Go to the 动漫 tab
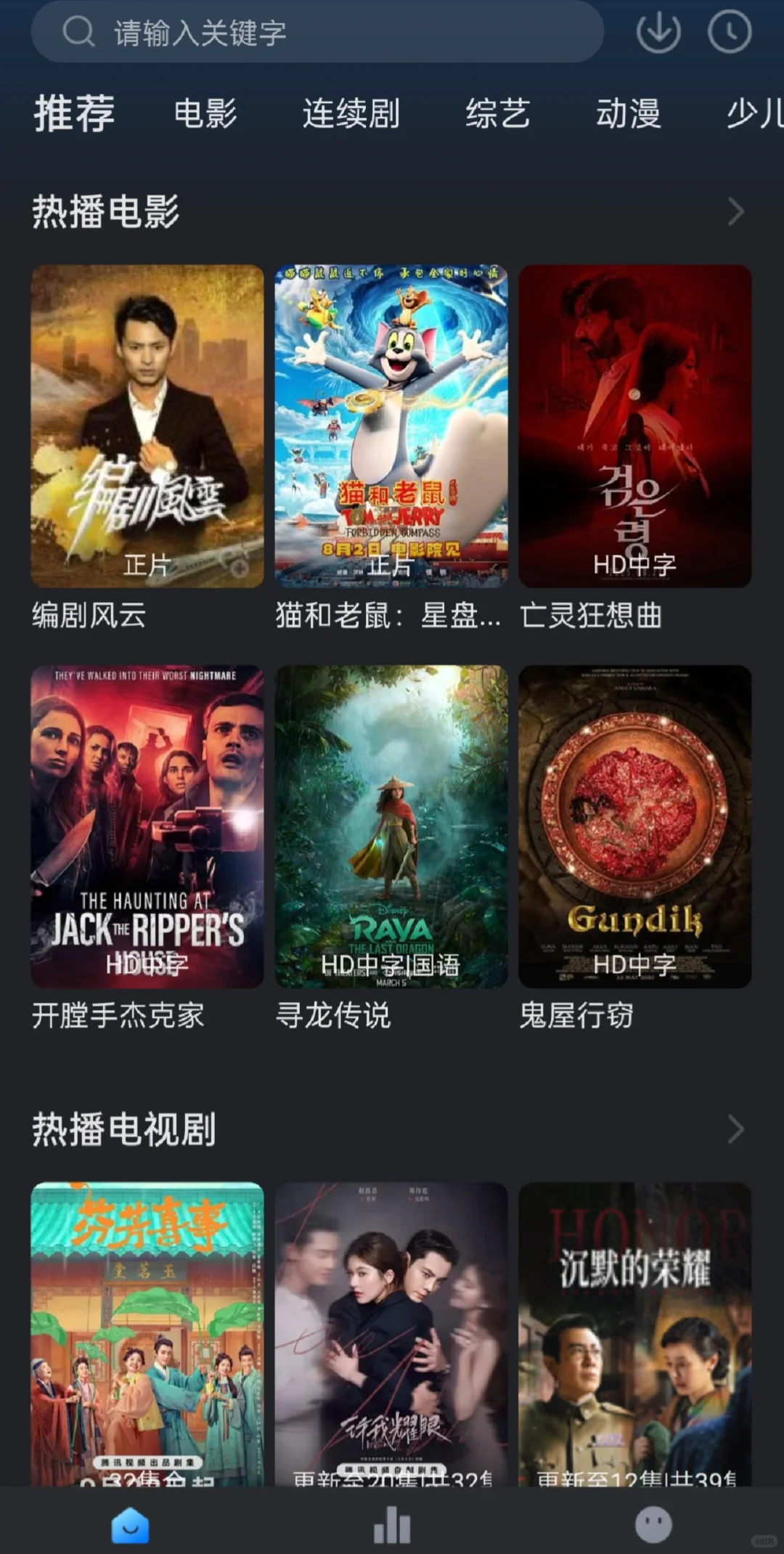 click(x=628, y=114)
